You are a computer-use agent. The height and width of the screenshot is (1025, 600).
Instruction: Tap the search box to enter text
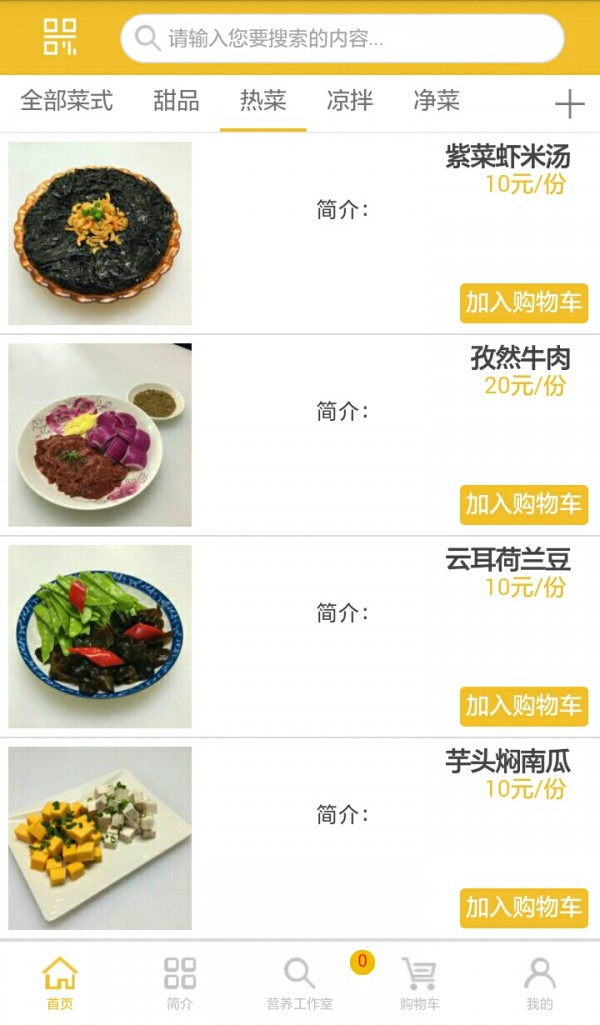(343, 39)
